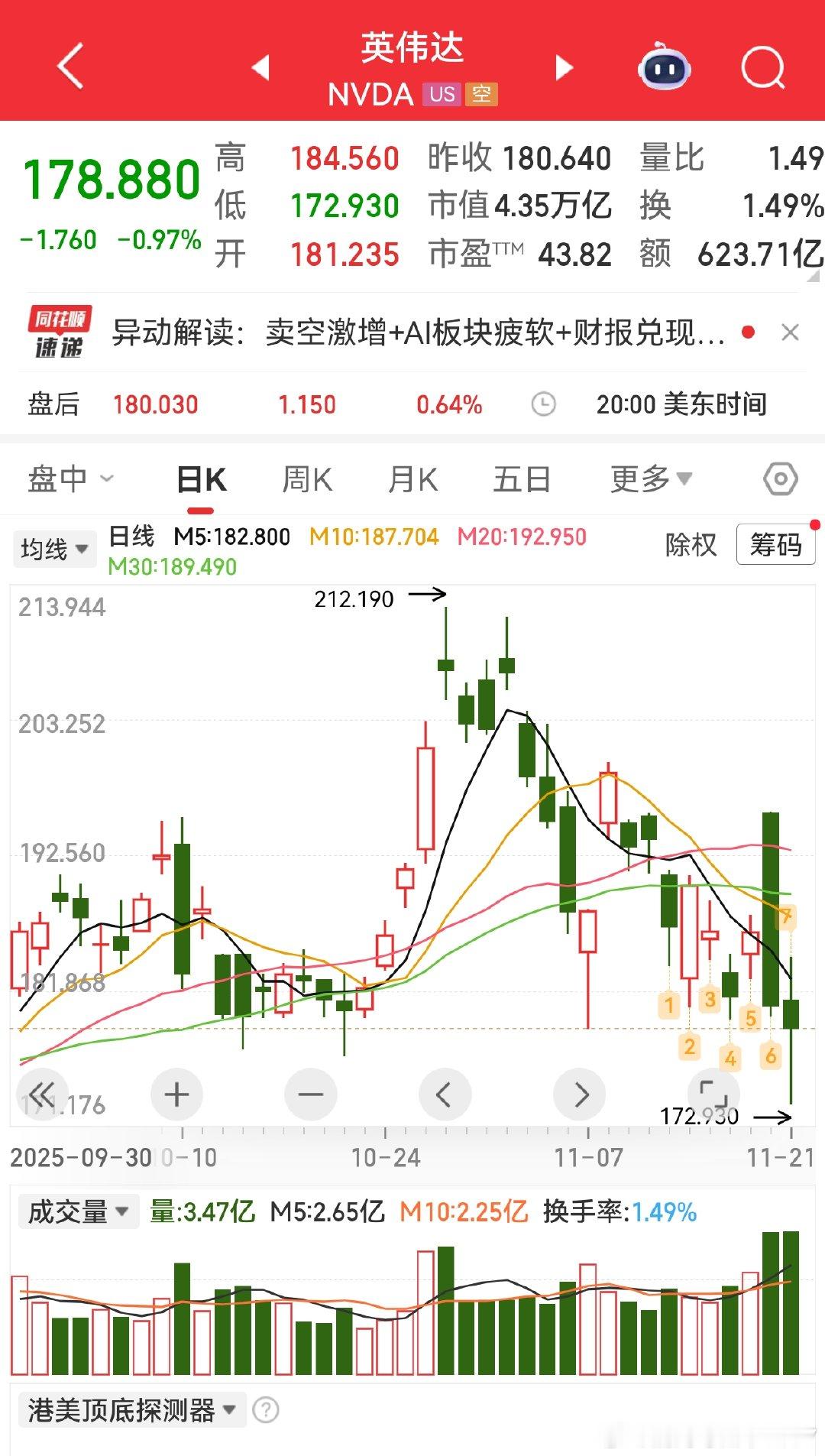Switch to the 周K tab
Screen dimensions: 825x1456
pyautogui.click(x=307, y=480)
